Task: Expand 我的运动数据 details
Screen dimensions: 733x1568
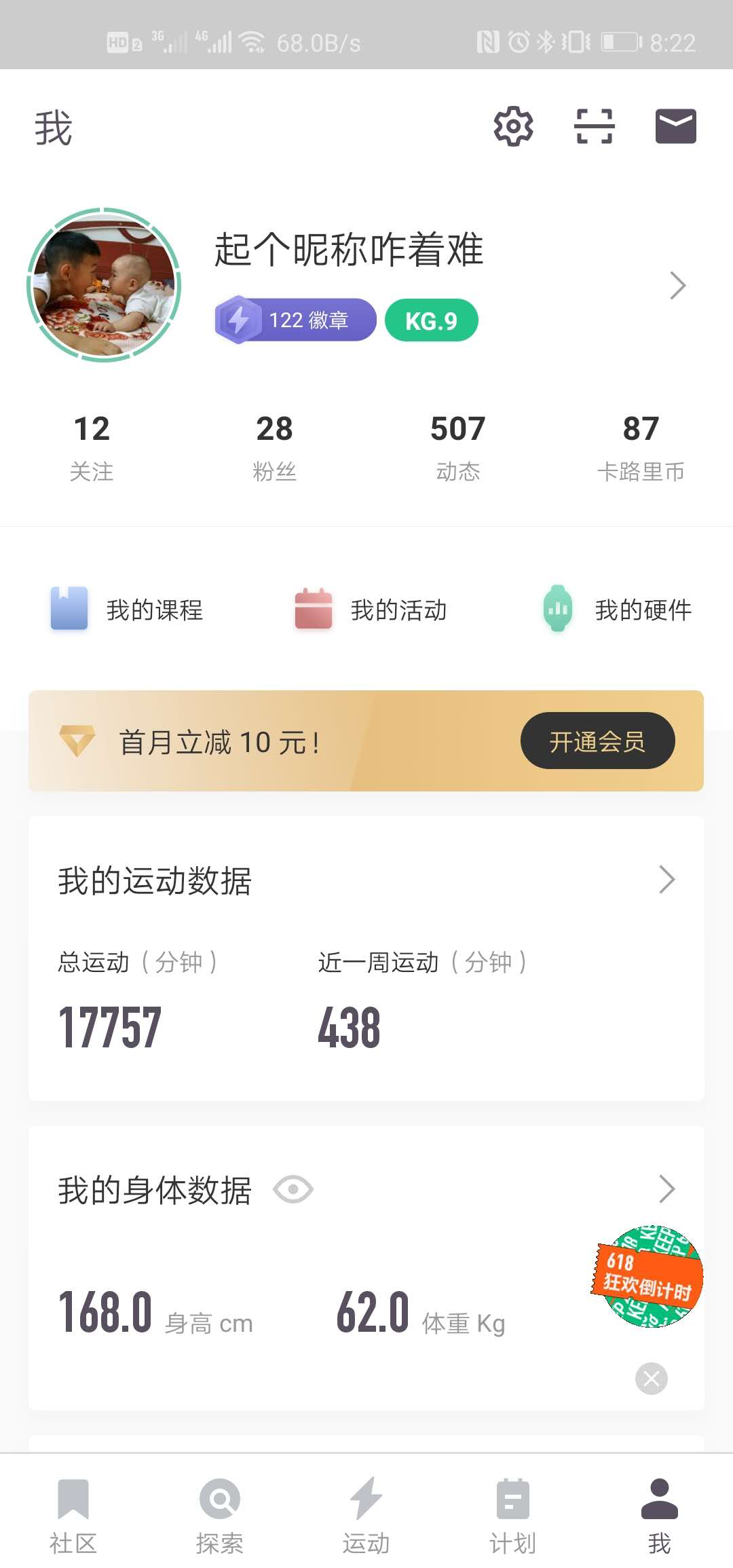Action: point(666,880)
